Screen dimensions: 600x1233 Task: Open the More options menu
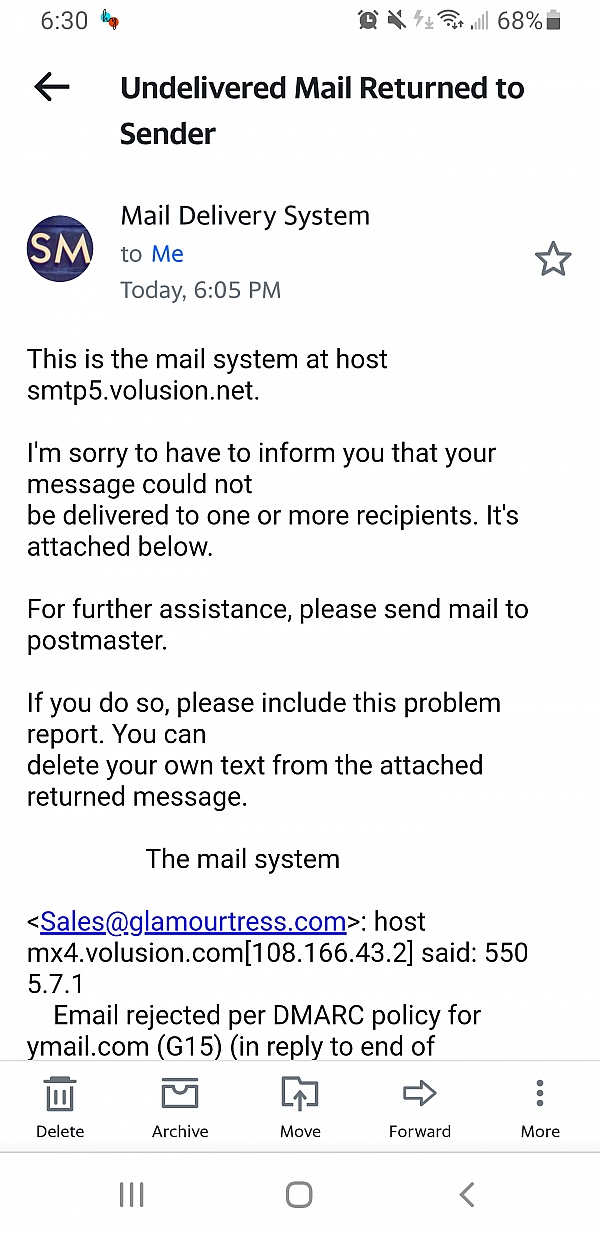click(540, 1108)
